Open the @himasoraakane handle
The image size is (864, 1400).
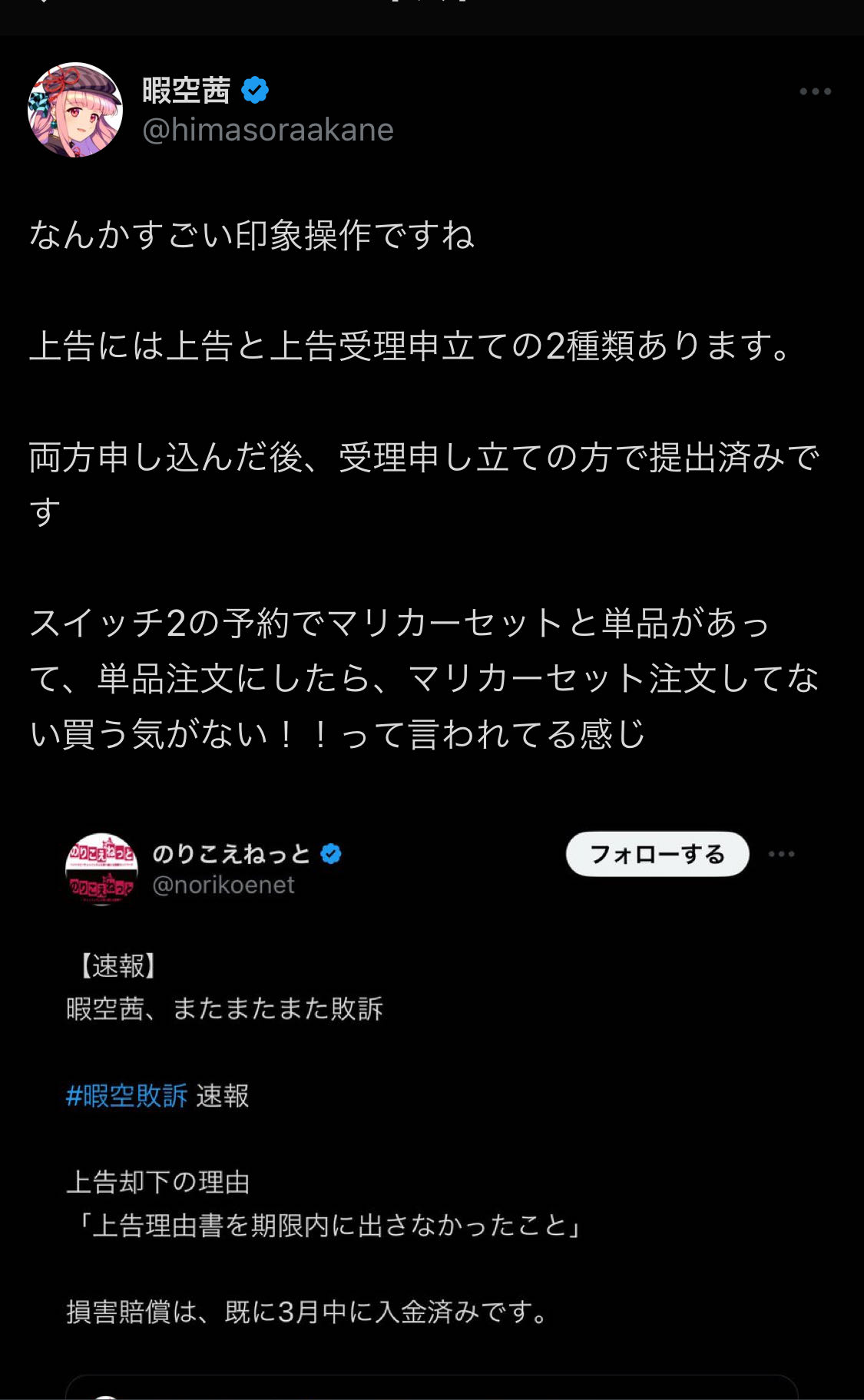(x=268, y=130)
